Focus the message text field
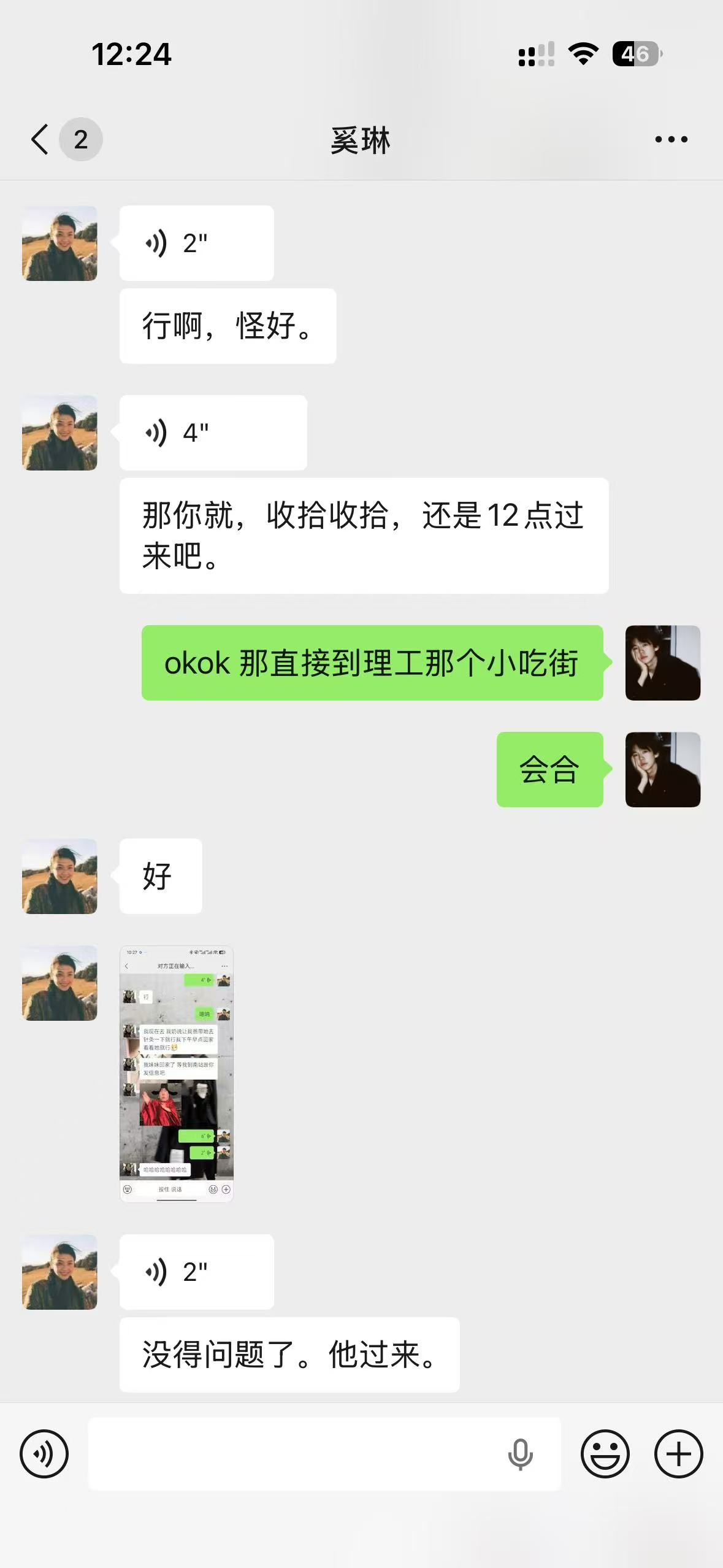 click(294, 1454)
